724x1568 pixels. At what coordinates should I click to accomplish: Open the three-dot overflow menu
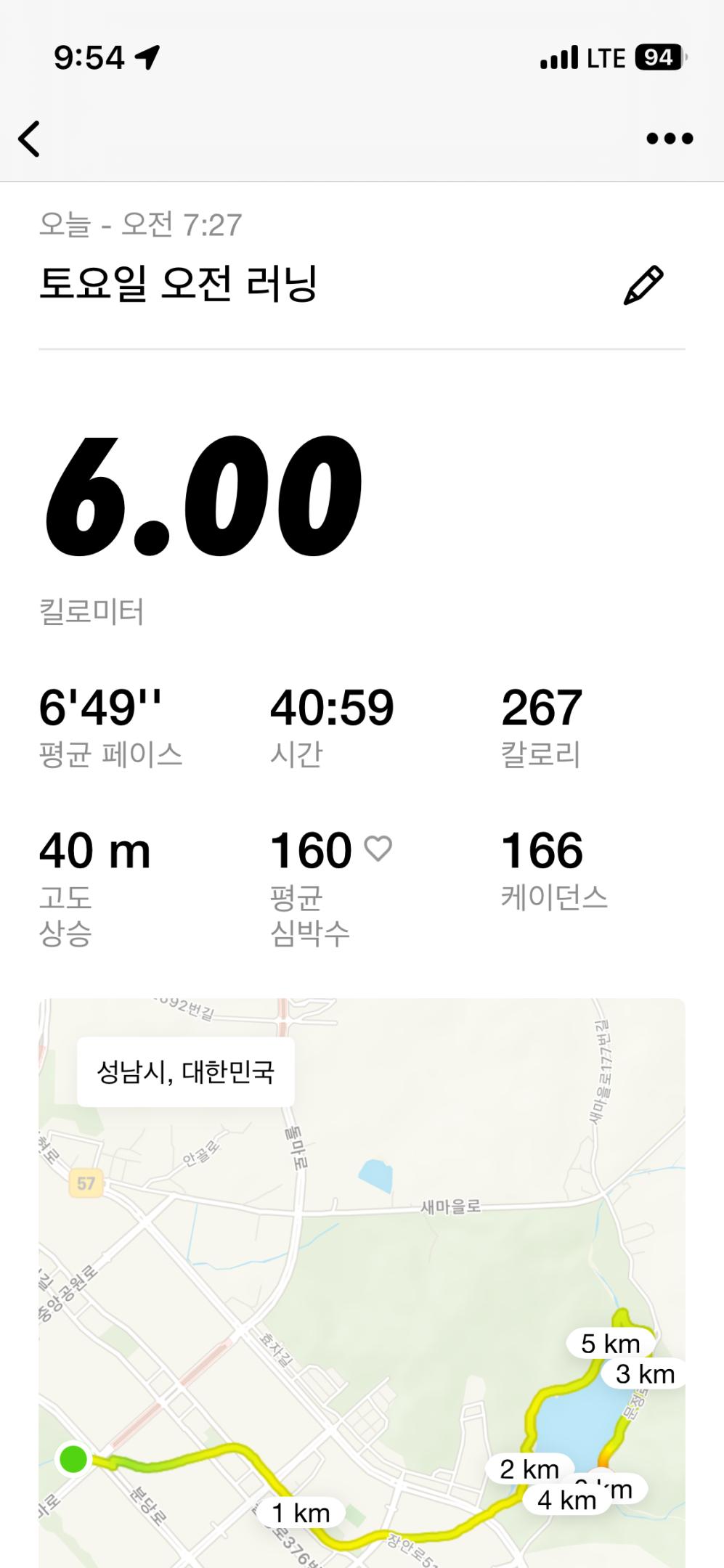[670, 138]
